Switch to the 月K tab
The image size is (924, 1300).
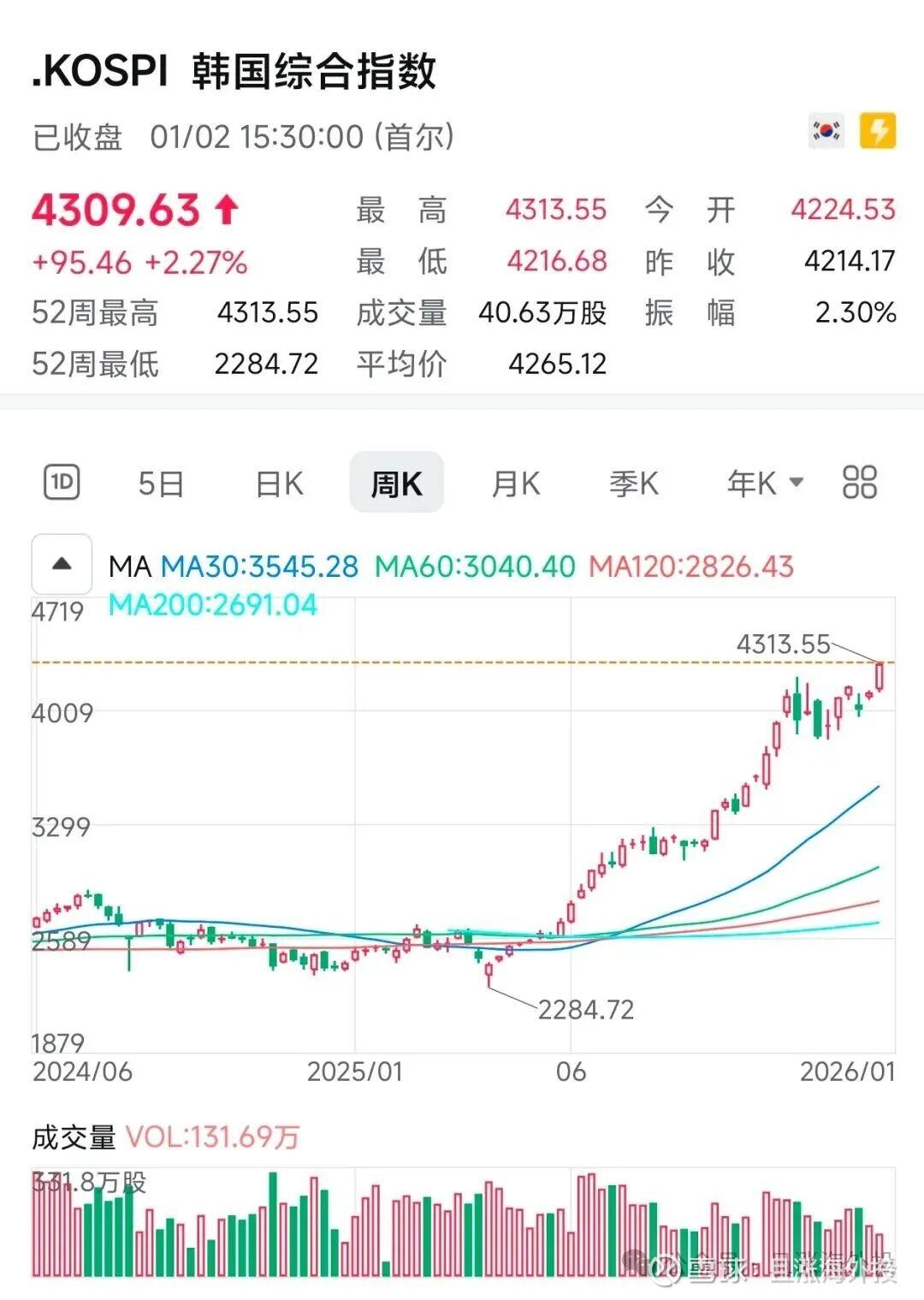coord(516,482)
